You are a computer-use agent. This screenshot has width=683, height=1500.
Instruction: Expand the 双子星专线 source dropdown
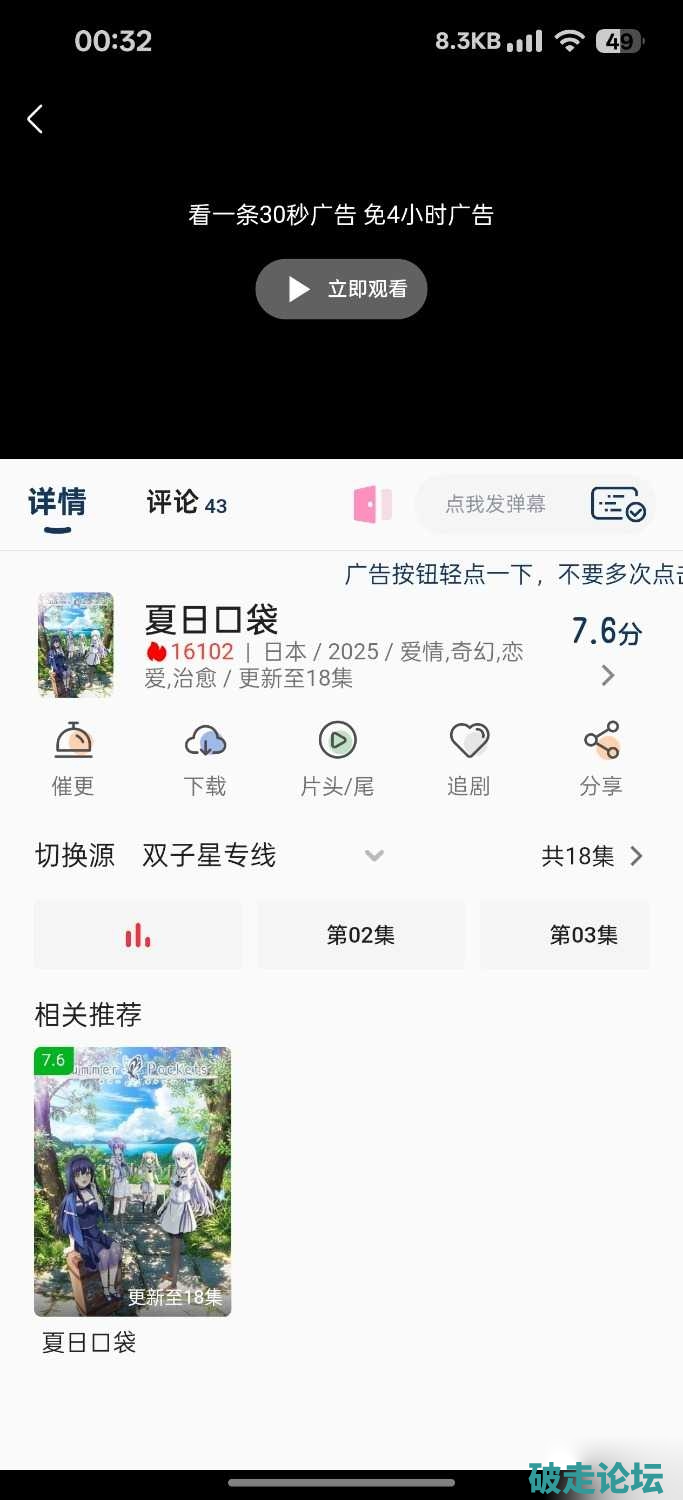coord(374,856)
